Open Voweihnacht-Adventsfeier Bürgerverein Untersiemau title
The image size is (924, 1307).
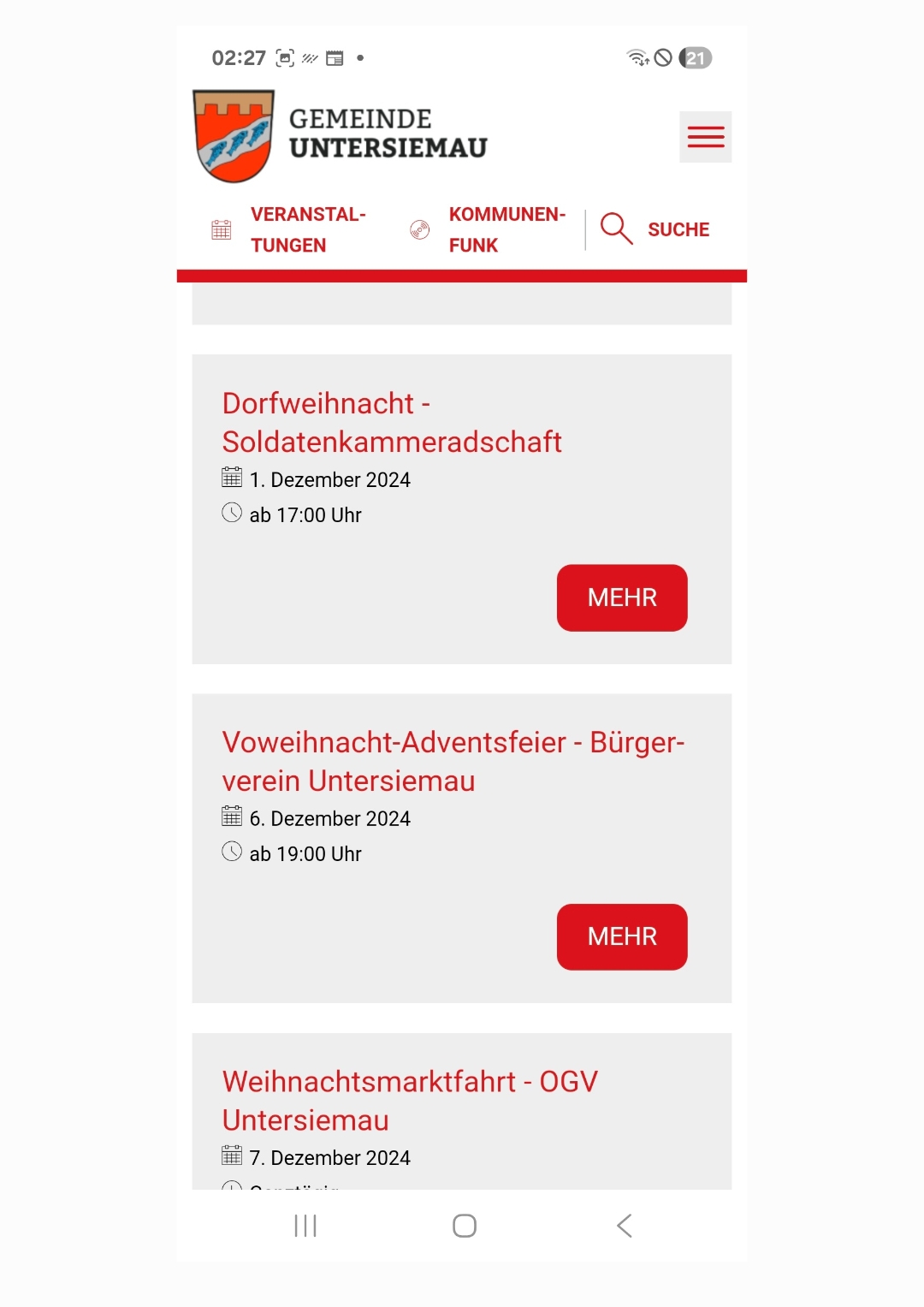[x=453, y=762]
